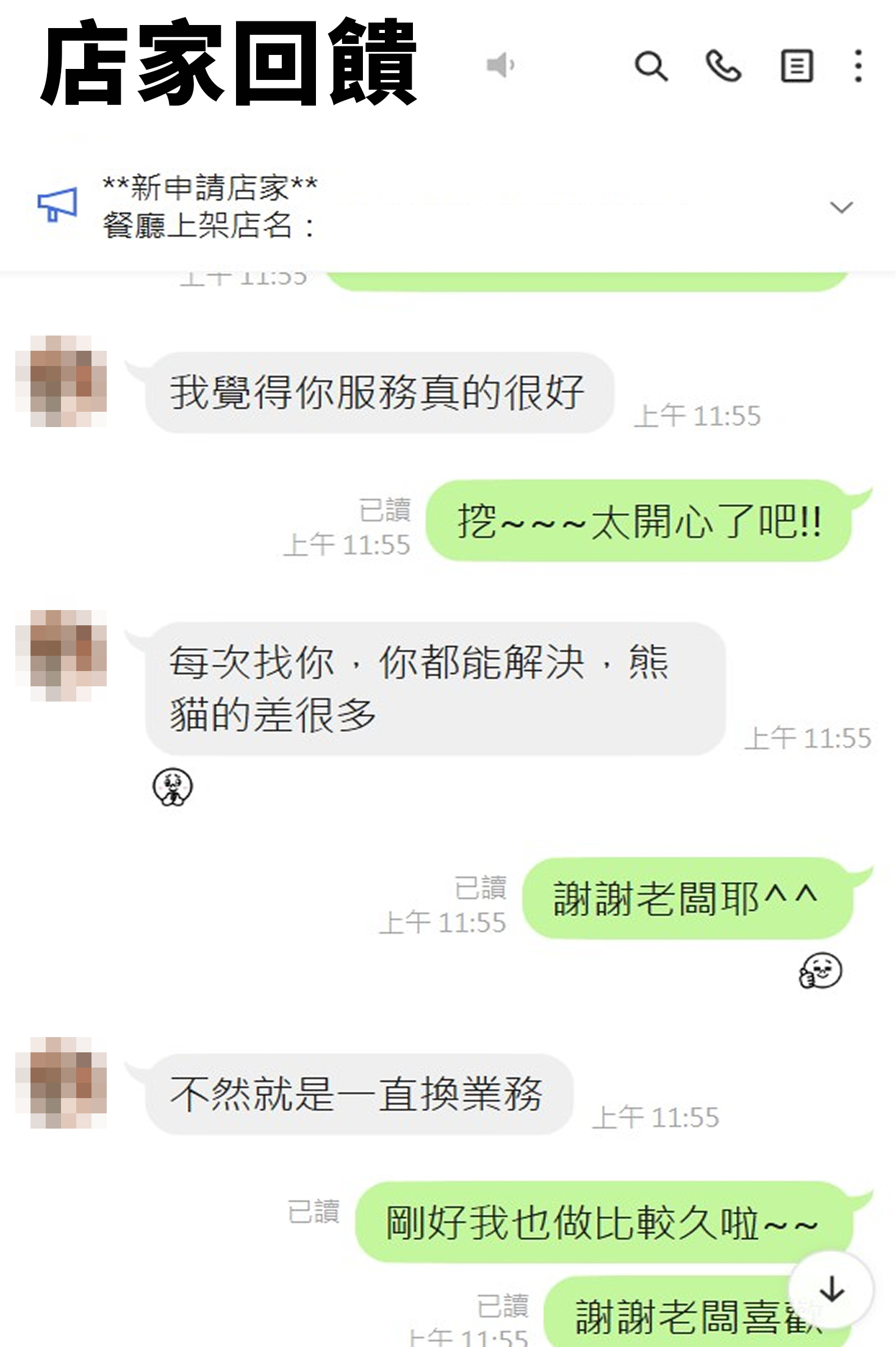Image resolution: width=896 pixels, height=1347 pixels.
Task: Open the three-dot overflow menu
Action: point(858,66)
